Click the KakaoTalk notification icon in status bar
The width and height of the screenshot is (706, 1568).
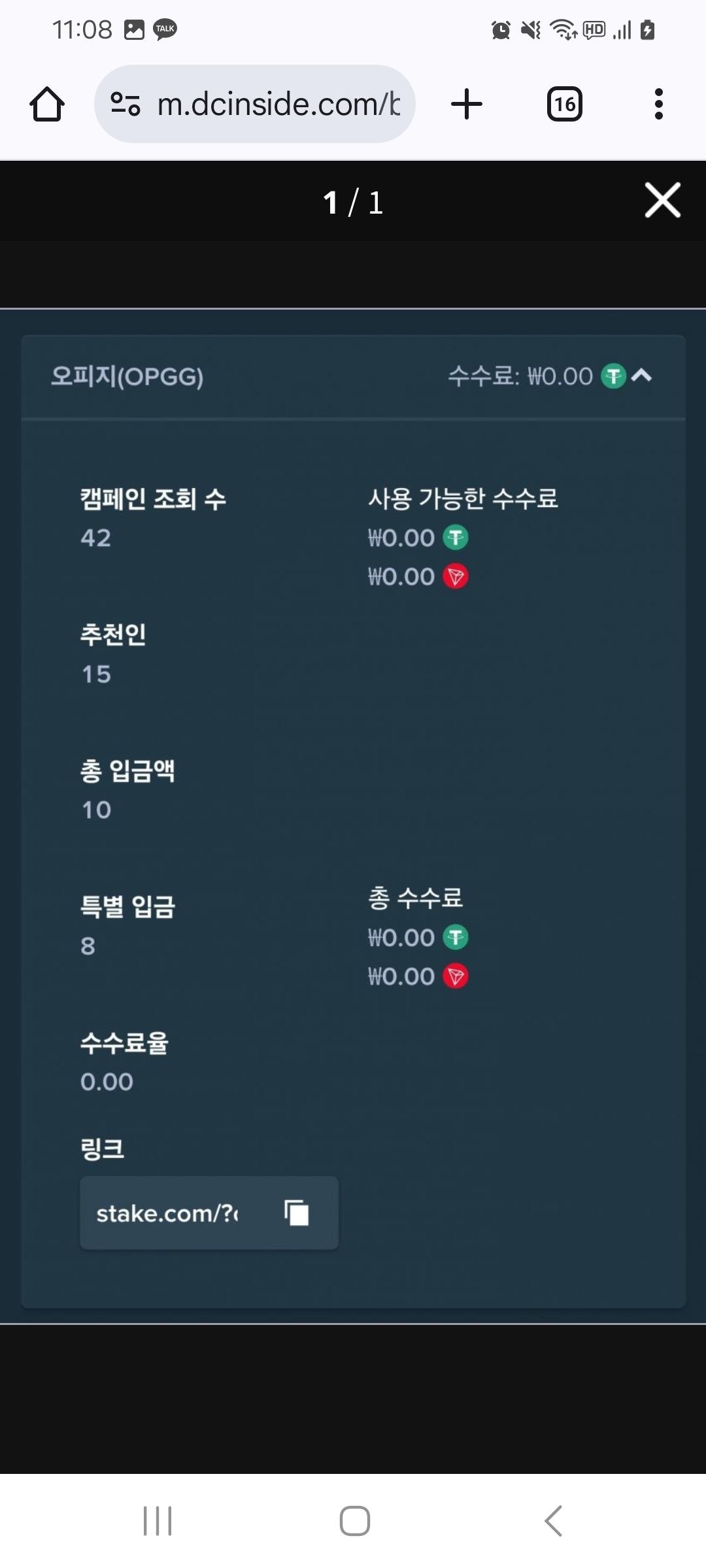tap(164, 29)
